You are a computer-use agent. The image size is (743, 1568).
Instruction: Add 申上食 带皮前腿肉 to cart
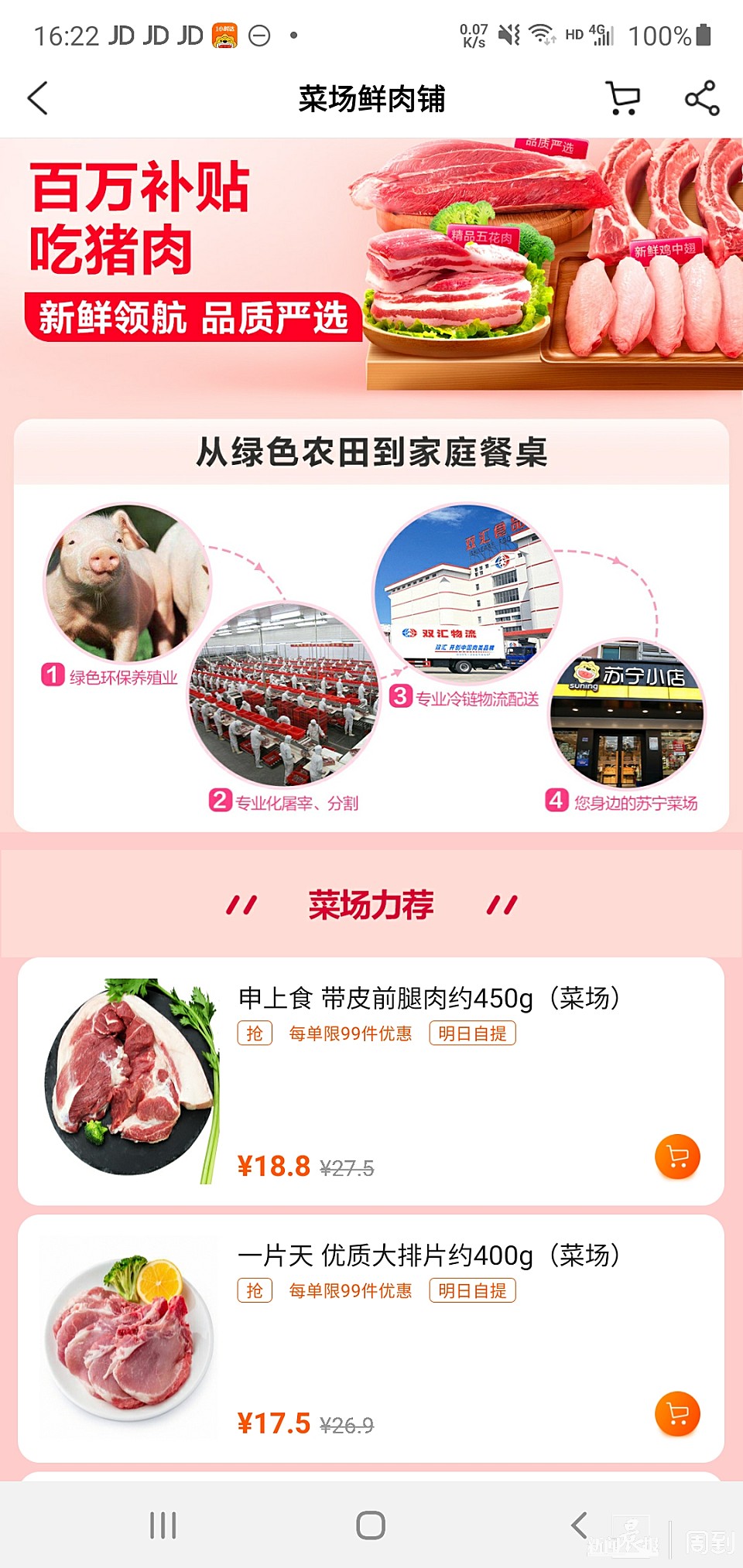pyautogui.click(x=677, y=1157)
